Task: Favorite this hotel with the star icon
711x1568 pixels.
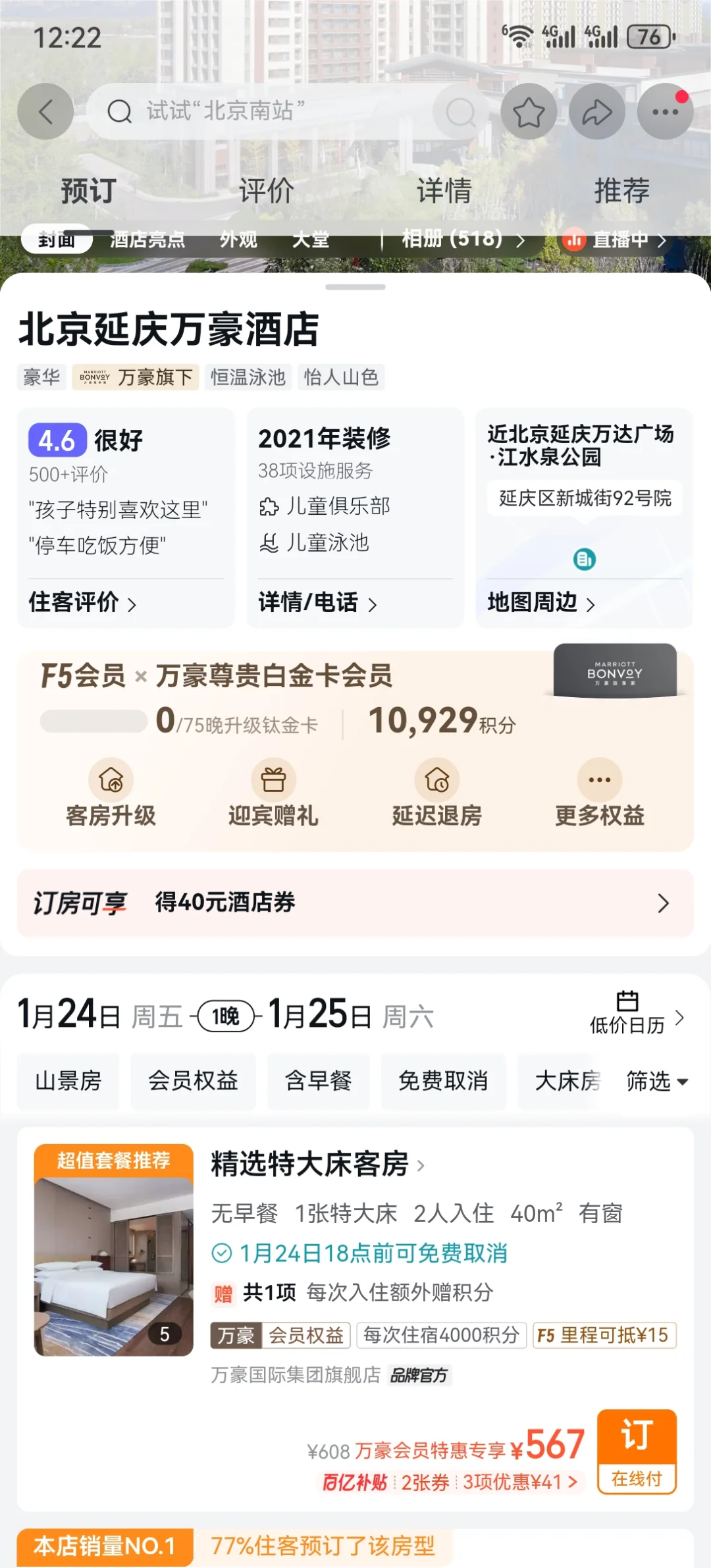Action: pyautogui.click(x=529, y=112)
